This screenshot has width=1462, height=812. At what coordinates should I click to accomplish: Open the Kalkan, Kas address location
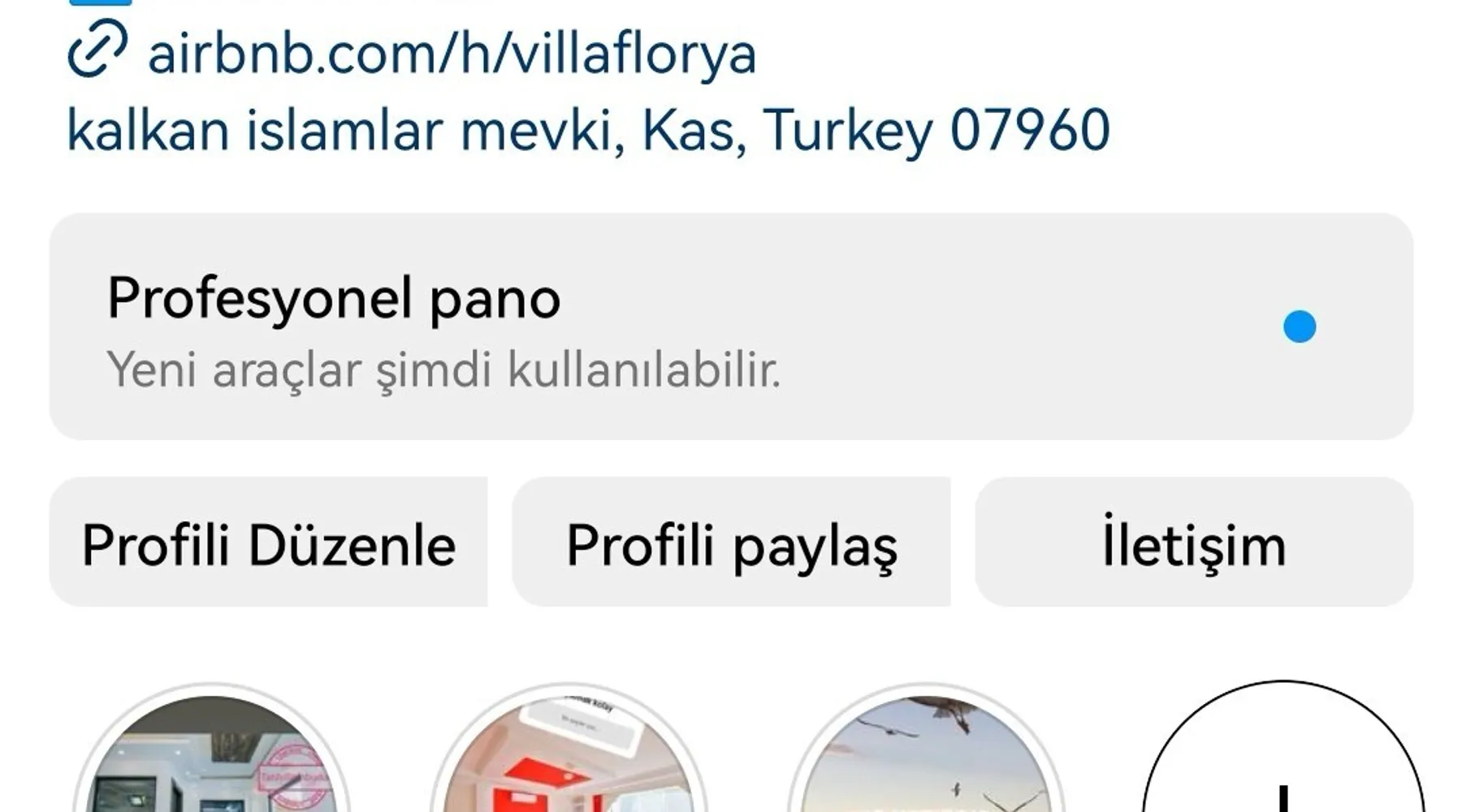[x=587, y=130]
